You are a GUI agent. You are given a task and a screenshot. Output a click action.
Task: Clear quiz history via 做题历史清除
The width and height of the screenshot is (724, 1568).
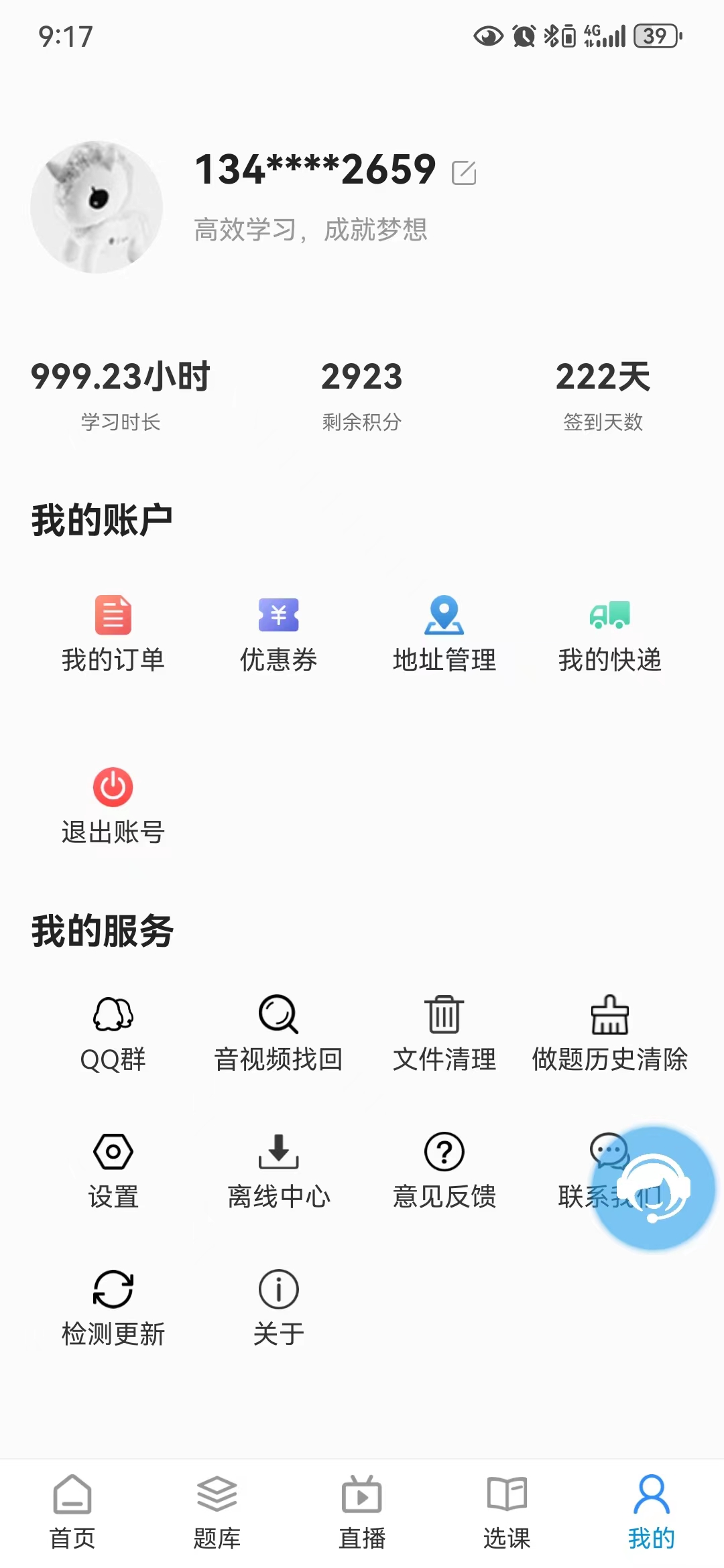[609, 1032]
